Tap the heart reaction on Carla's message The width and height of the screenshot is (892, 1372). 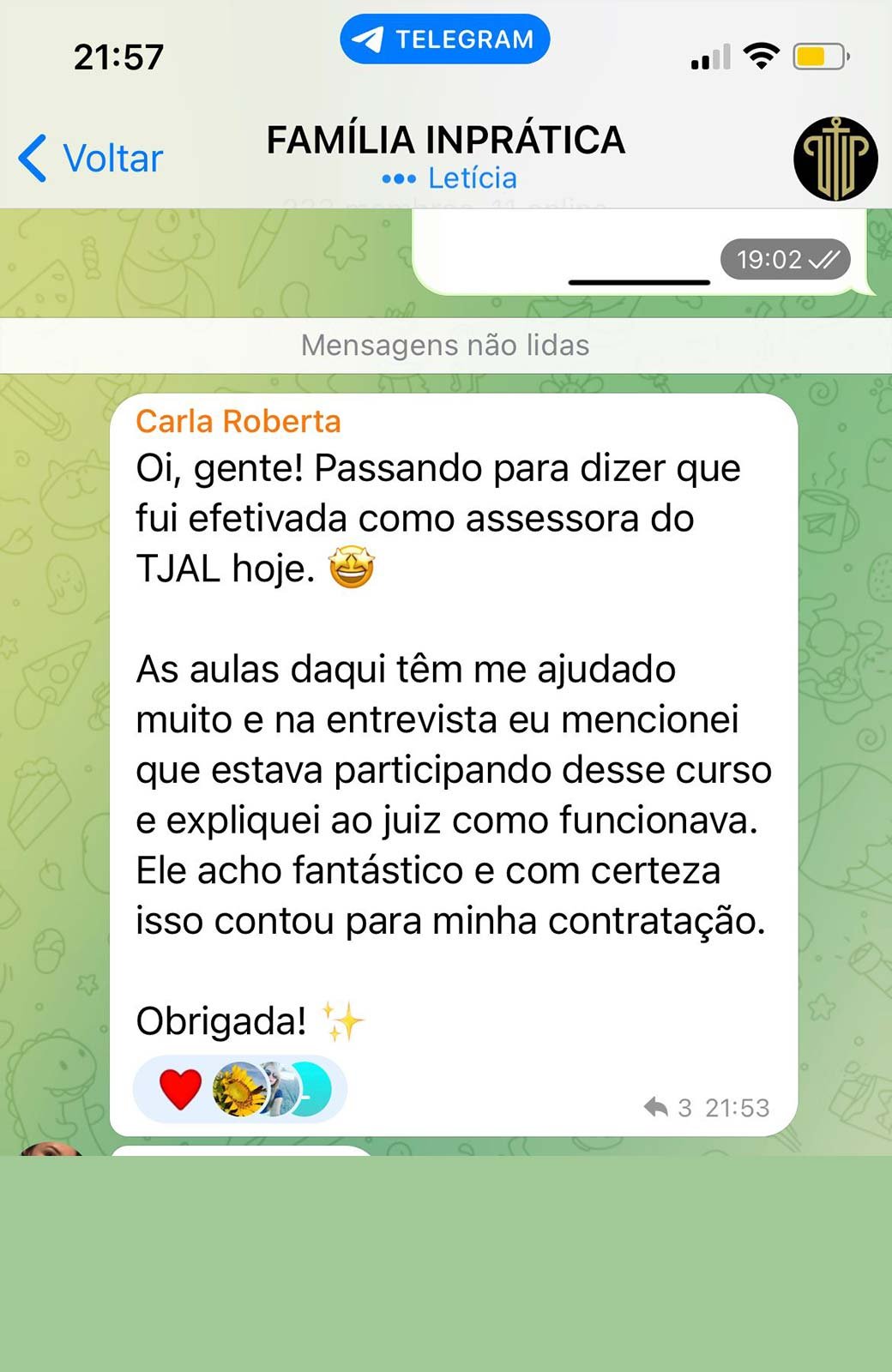pyautogui.click(x=181, y=1090)
